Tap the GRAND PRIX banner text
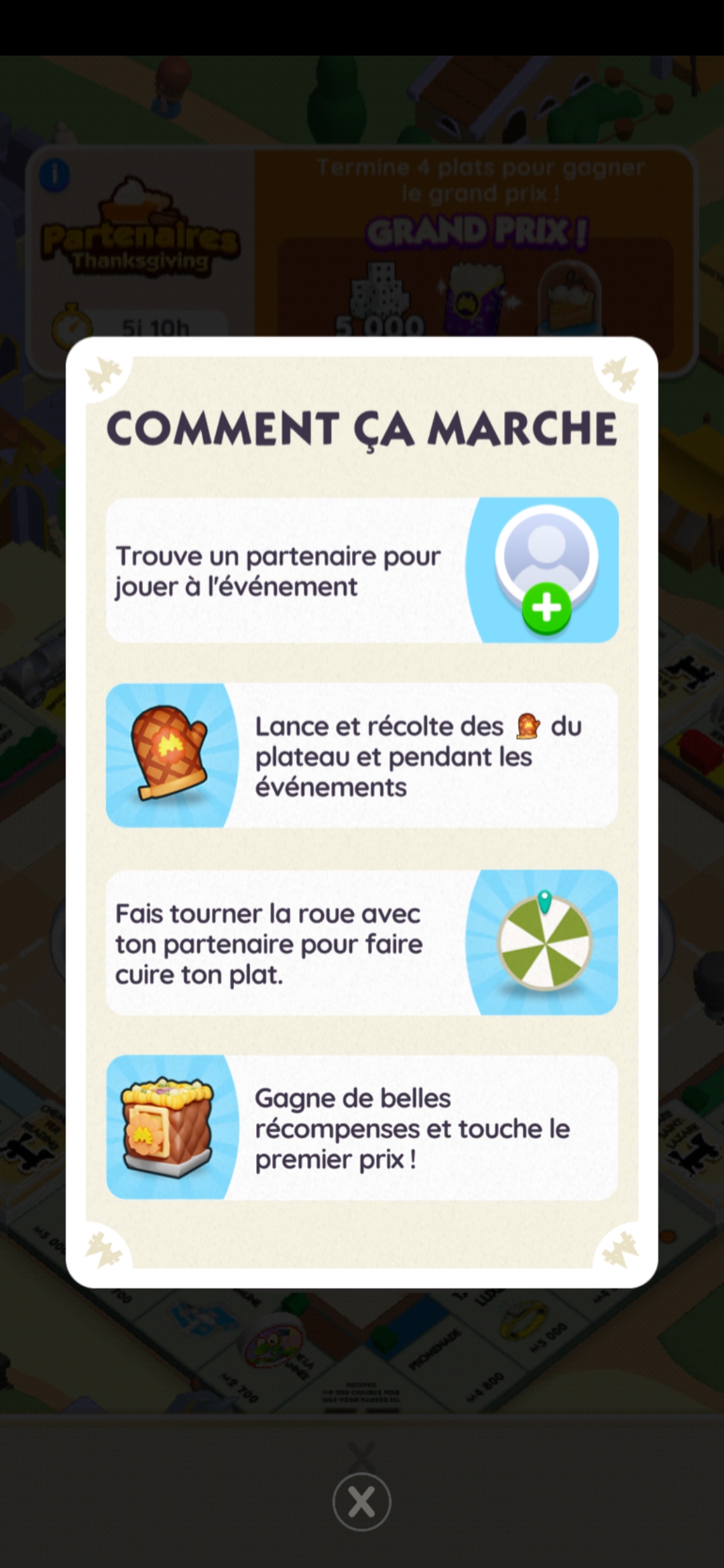This screenshot has height=1568, width=724. coord(480,232)
